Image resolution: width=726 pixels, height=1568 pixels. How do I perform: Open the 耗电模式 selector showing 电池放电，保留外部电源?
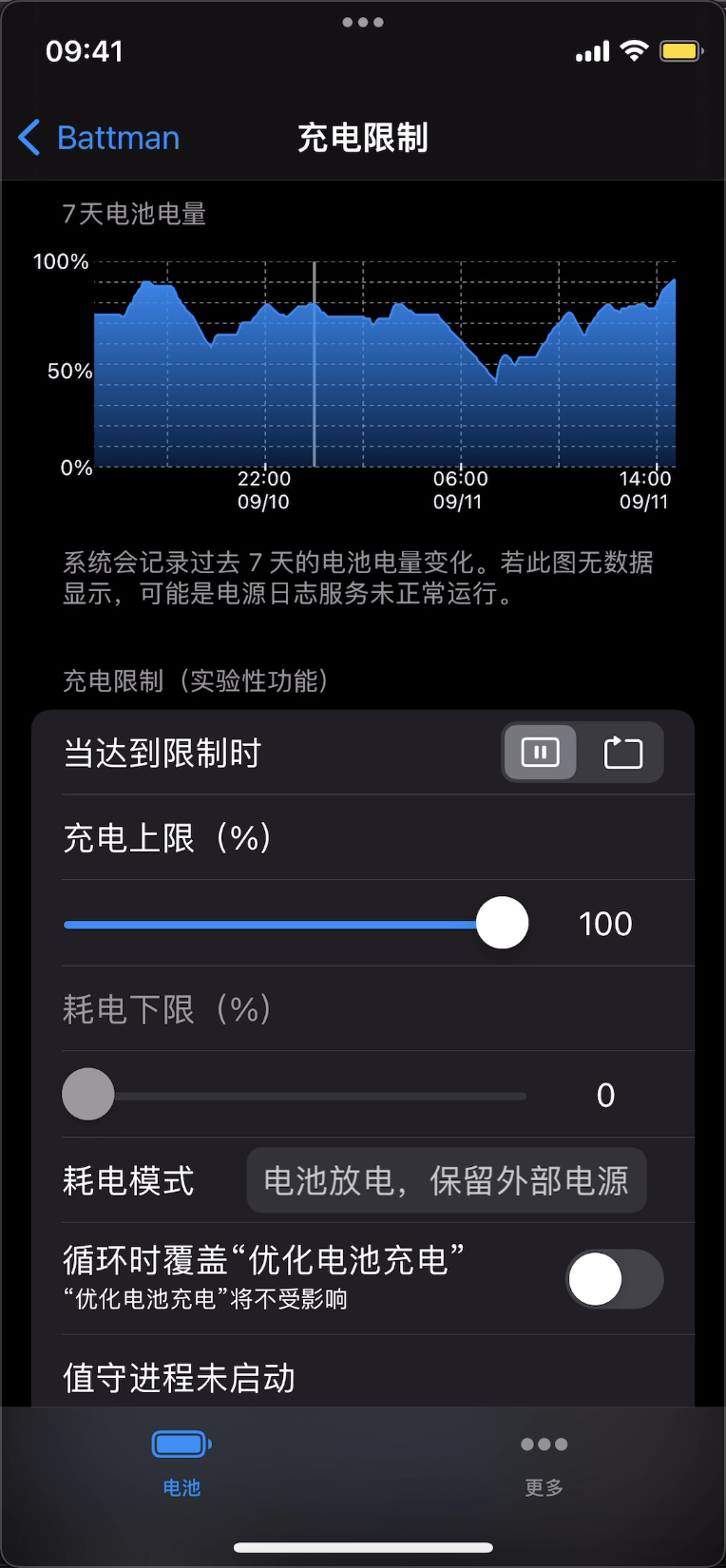point(446,1180)
